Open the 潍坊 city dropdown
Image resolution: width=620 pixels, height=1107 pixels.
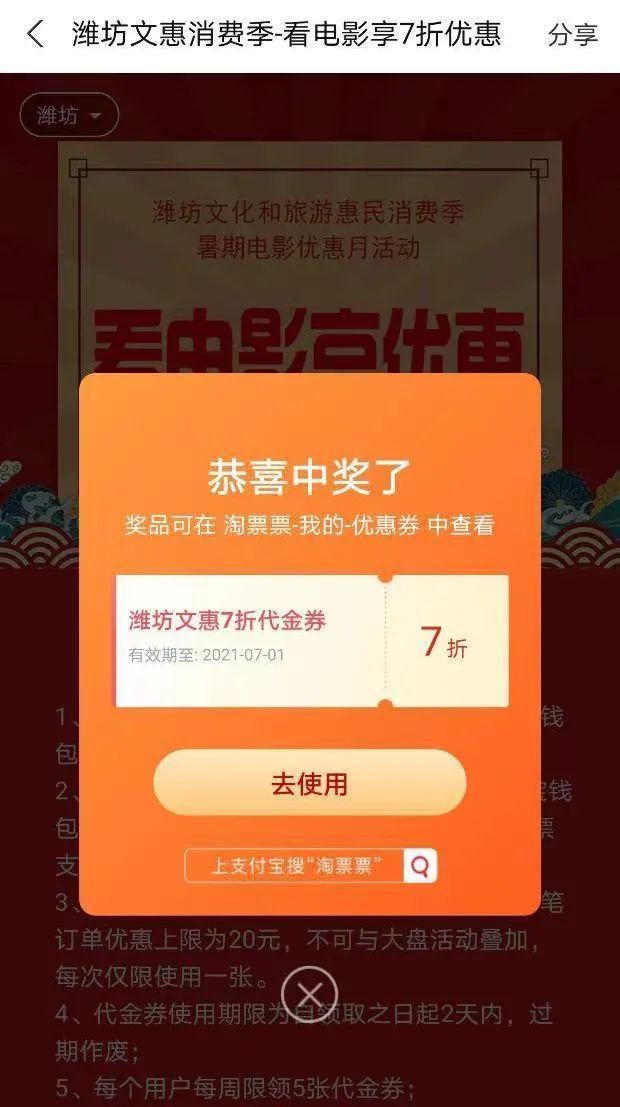coord(69,116)
